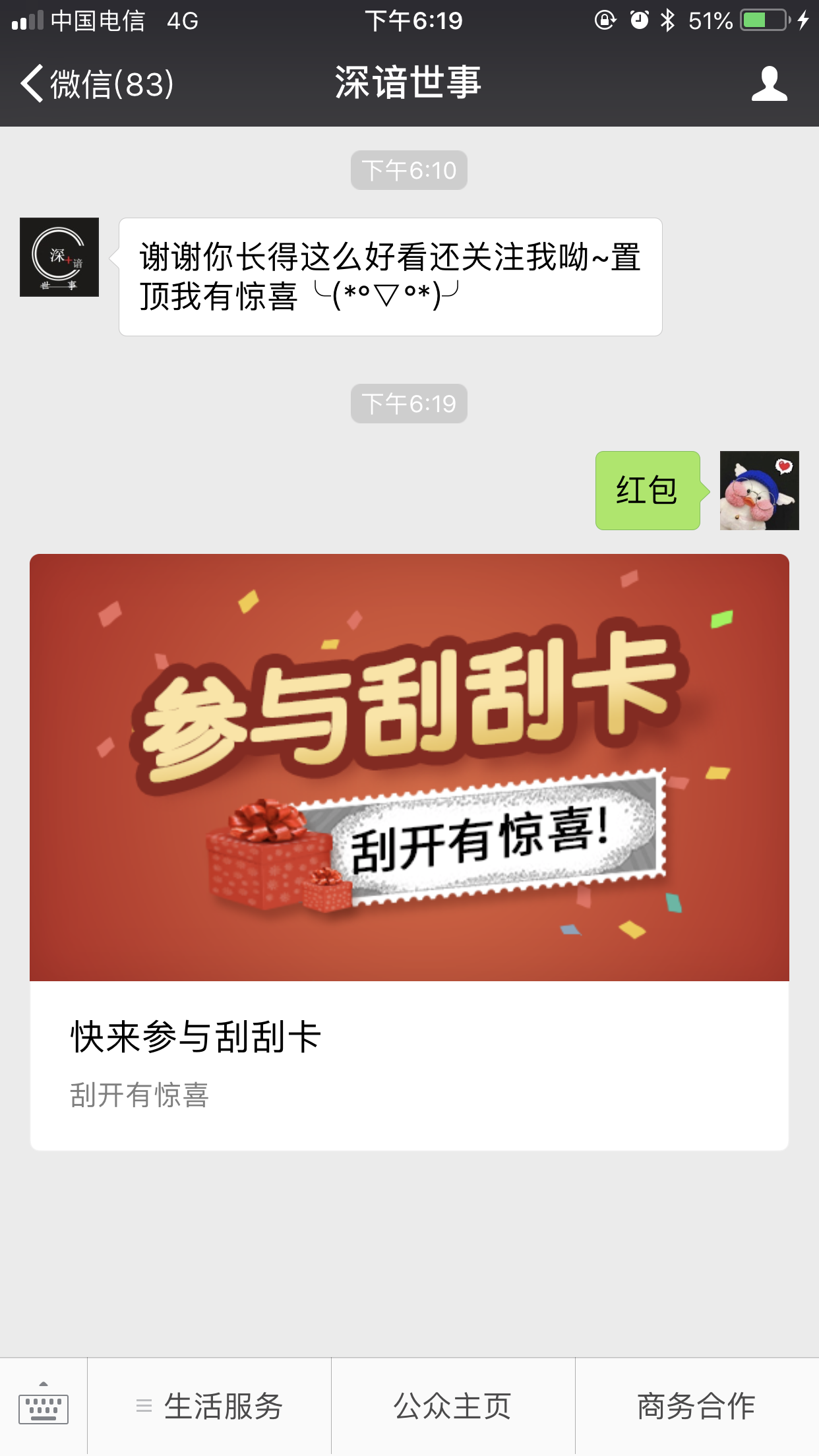Expand the 生活服务 menu
819x1456 pixels.
pyautogui.click(x=210, y=1406)
